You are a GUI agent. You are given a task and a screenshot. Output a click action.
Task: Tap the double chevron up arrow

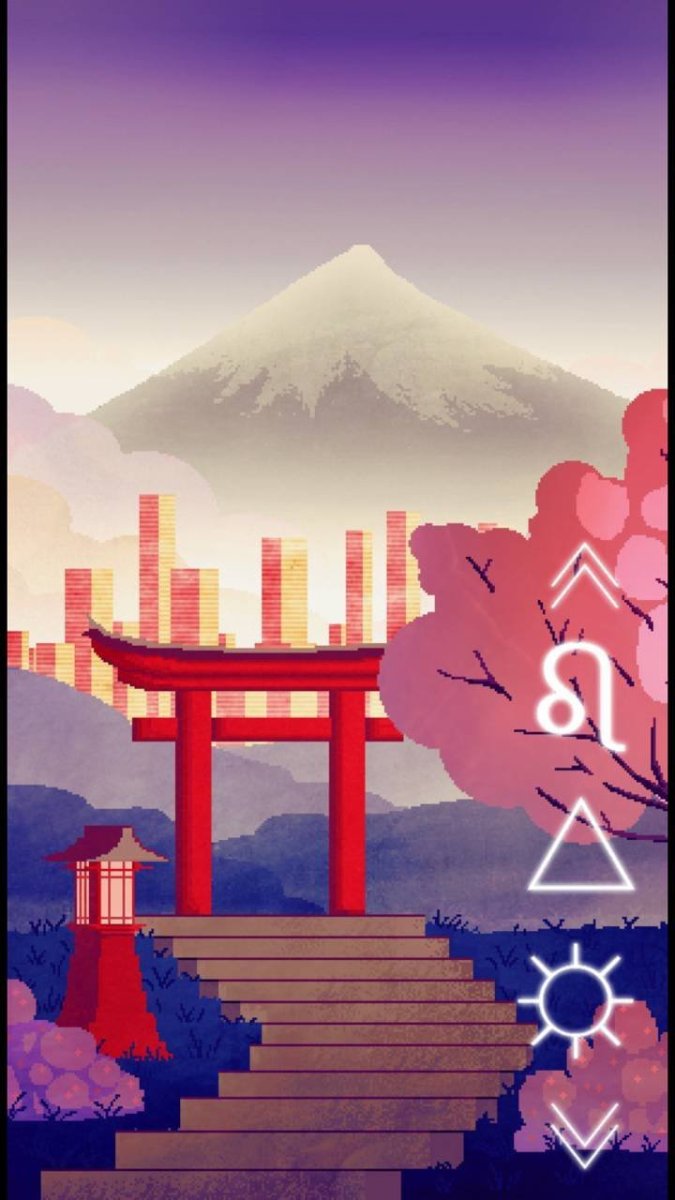[x=585, y=576]
